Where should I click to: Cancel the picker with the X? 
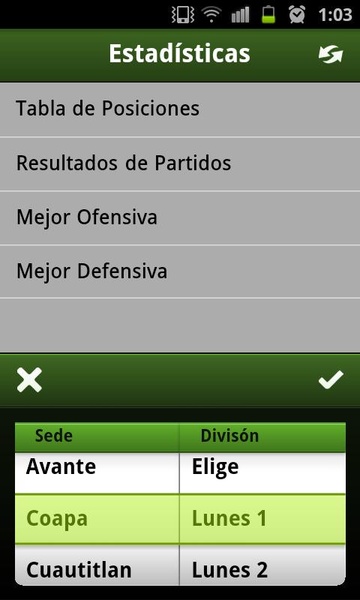29,380
